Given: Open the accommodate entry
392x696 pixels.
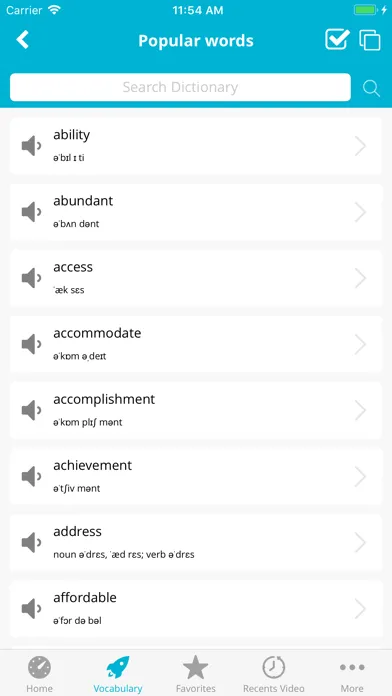Looking at the screenshot, I should [x=196, y=344].
